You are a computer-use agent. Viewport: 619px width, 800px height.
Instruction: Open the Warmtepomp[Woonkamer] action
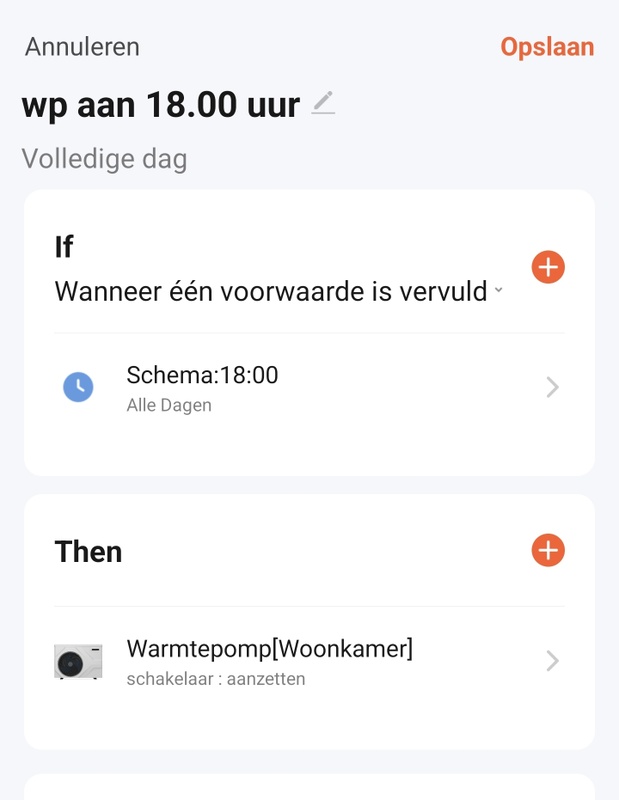point(308,661)
